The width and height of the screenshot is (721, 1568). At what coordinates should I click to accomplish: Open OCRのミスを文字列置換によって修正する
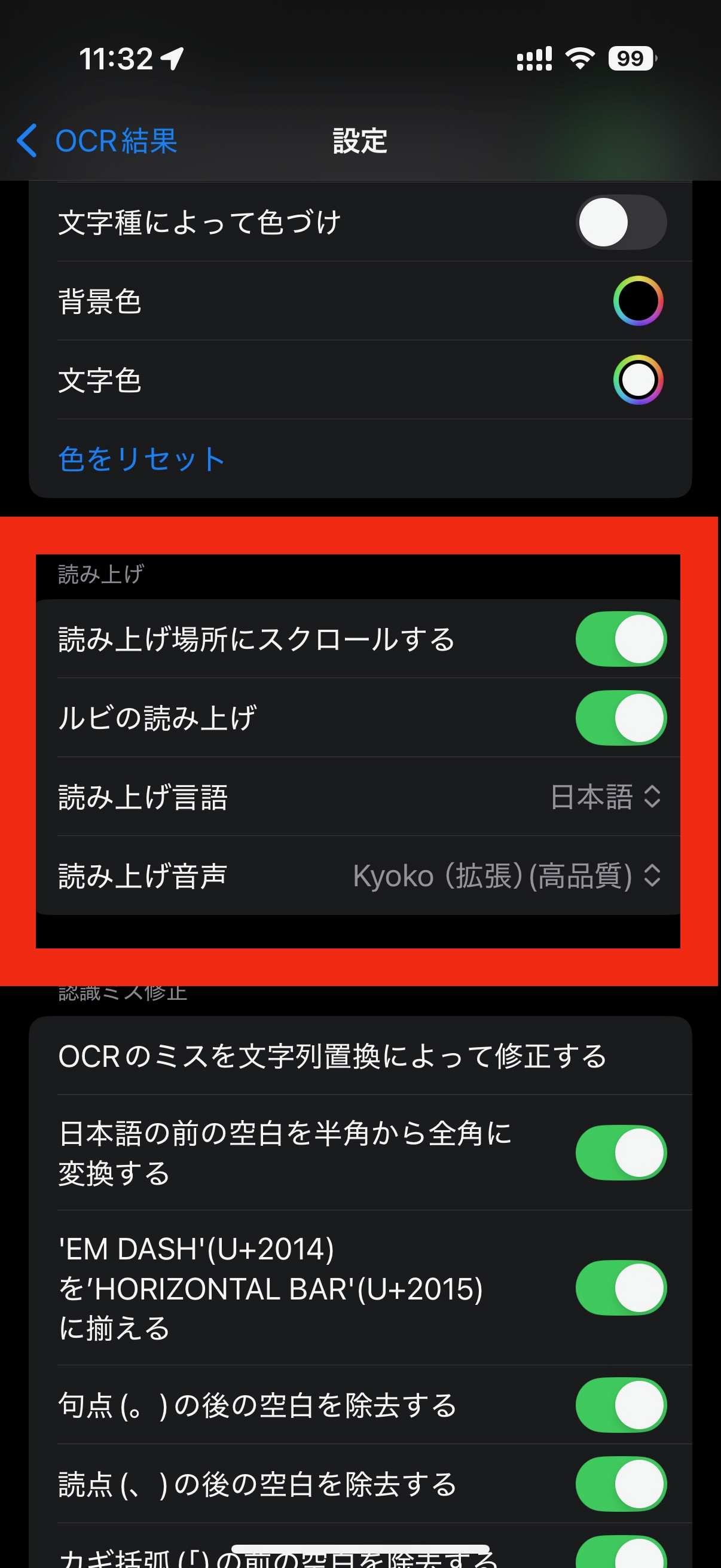[332, 1056]
